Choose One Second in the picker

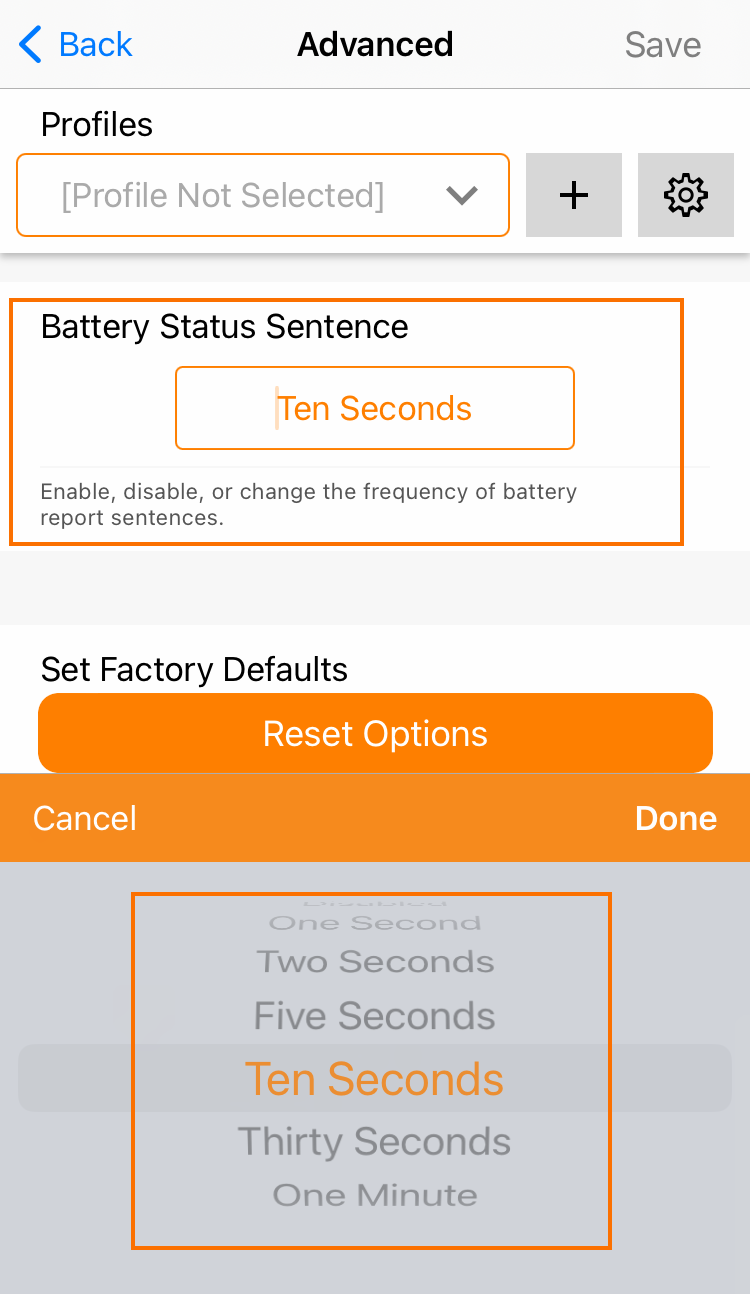375,923
